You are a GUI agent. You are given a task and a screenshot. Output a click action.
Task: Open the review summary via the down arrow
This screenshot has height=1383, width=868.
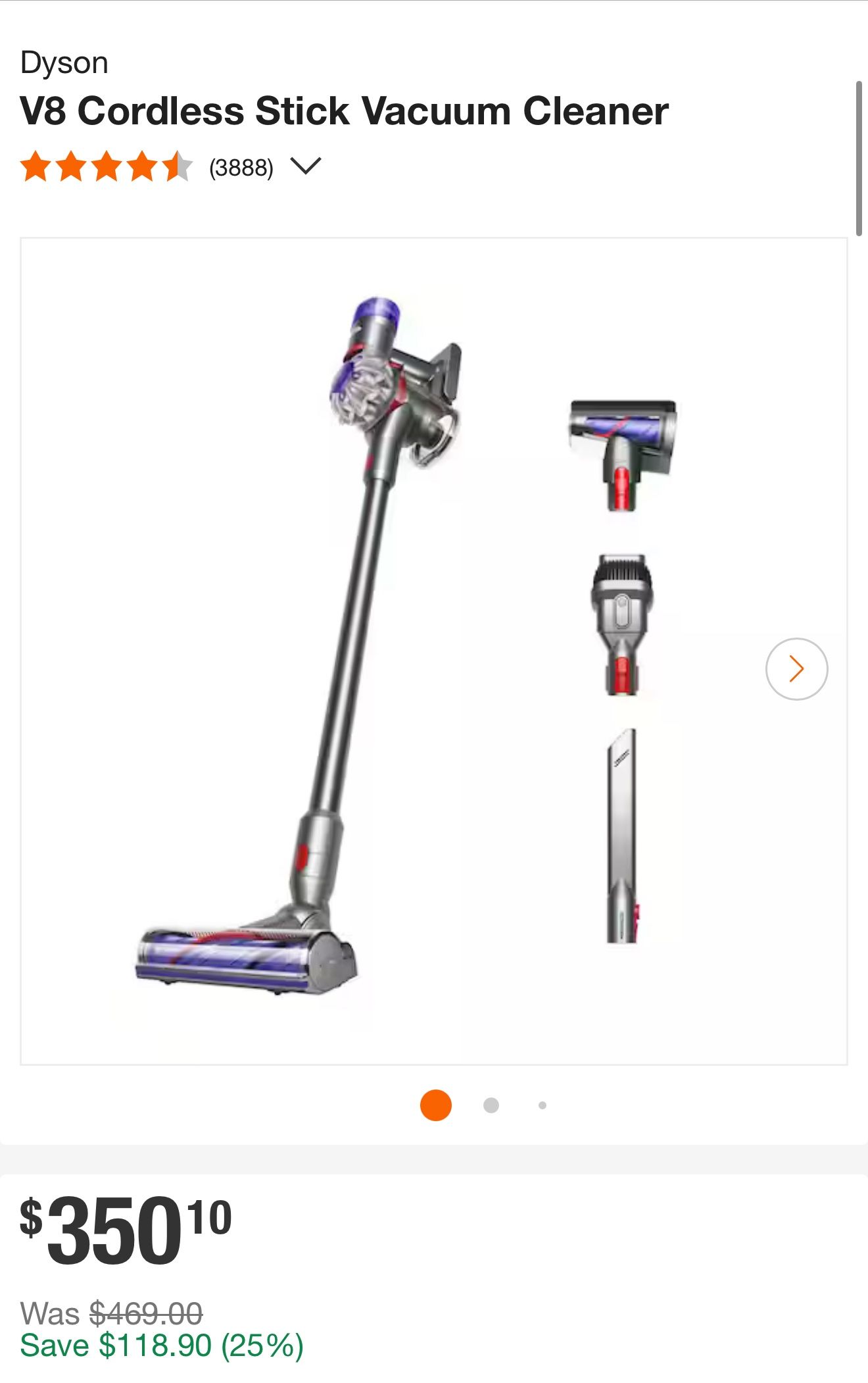tap(306, 166)
